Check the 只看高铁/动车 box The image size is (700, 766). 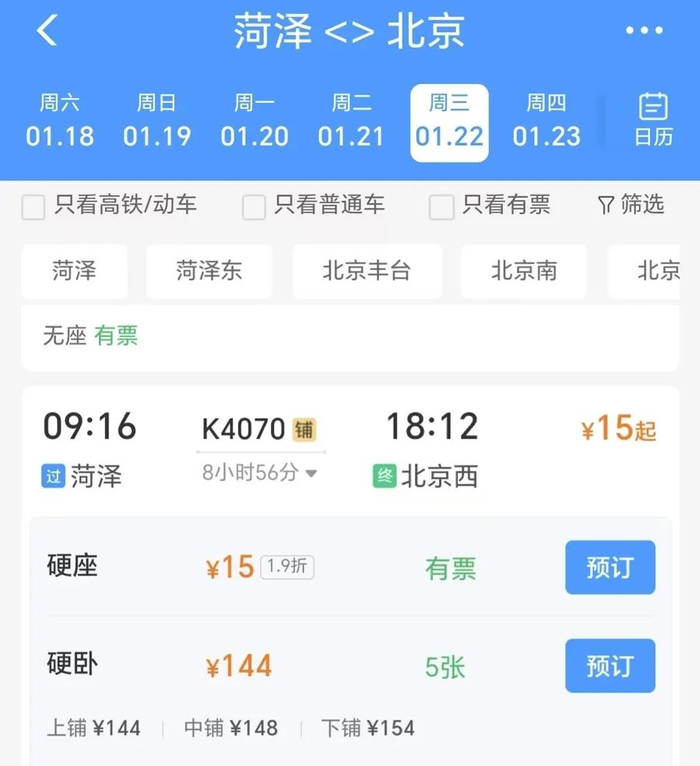[34, 207]
